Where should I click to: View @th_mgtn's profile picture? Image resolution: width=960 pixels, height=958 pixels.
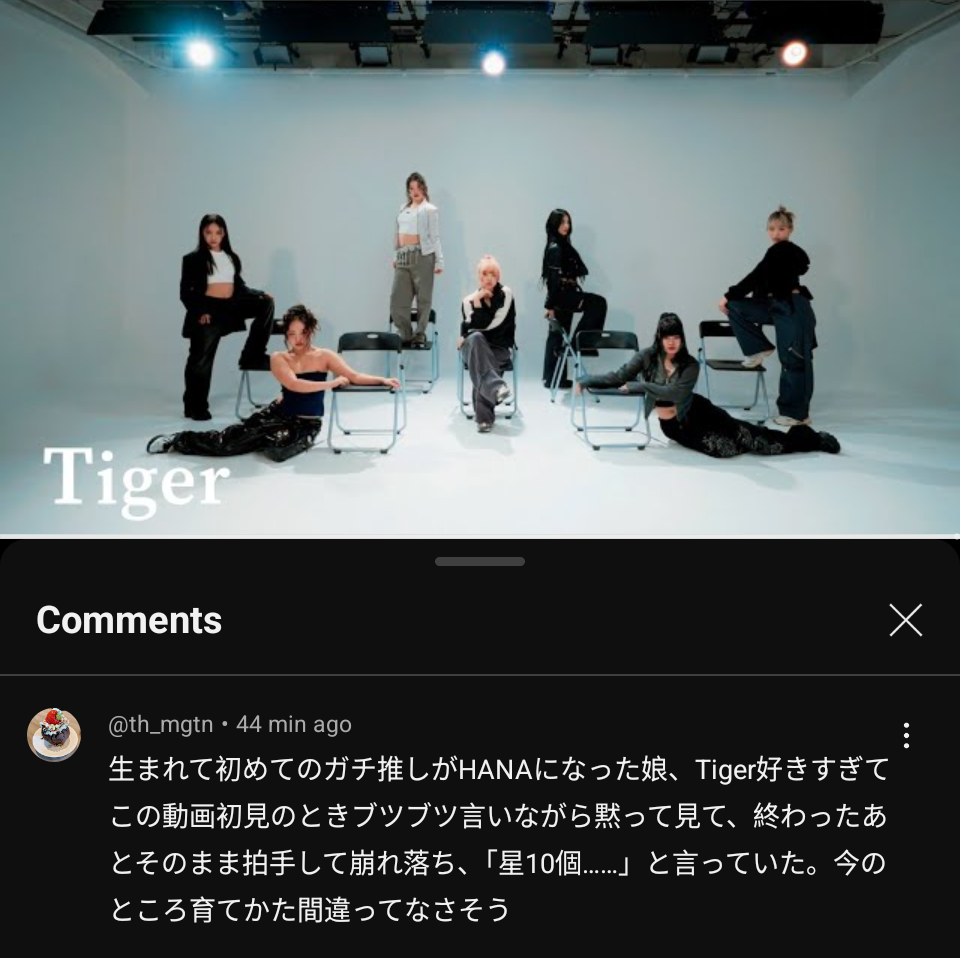[54, 735]
